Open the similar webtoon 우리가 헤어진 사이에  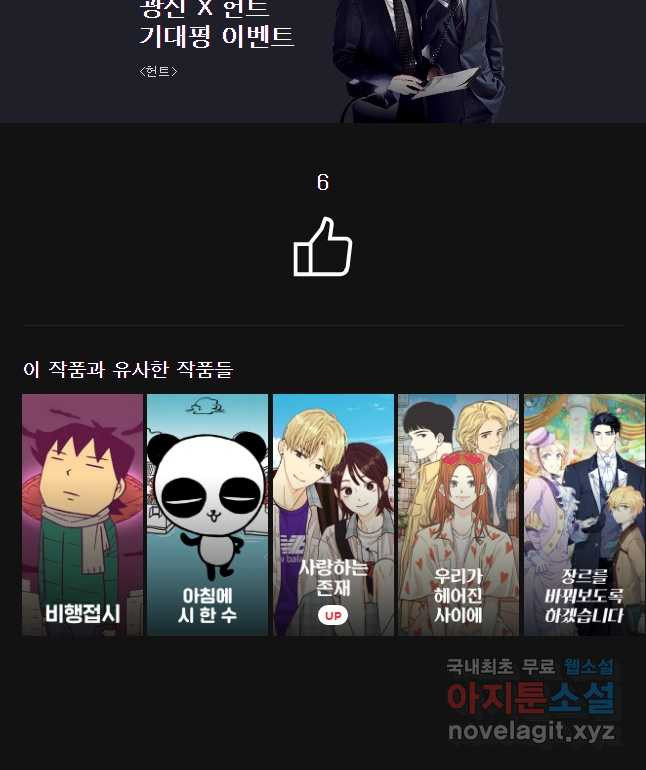tap(458, 514)
